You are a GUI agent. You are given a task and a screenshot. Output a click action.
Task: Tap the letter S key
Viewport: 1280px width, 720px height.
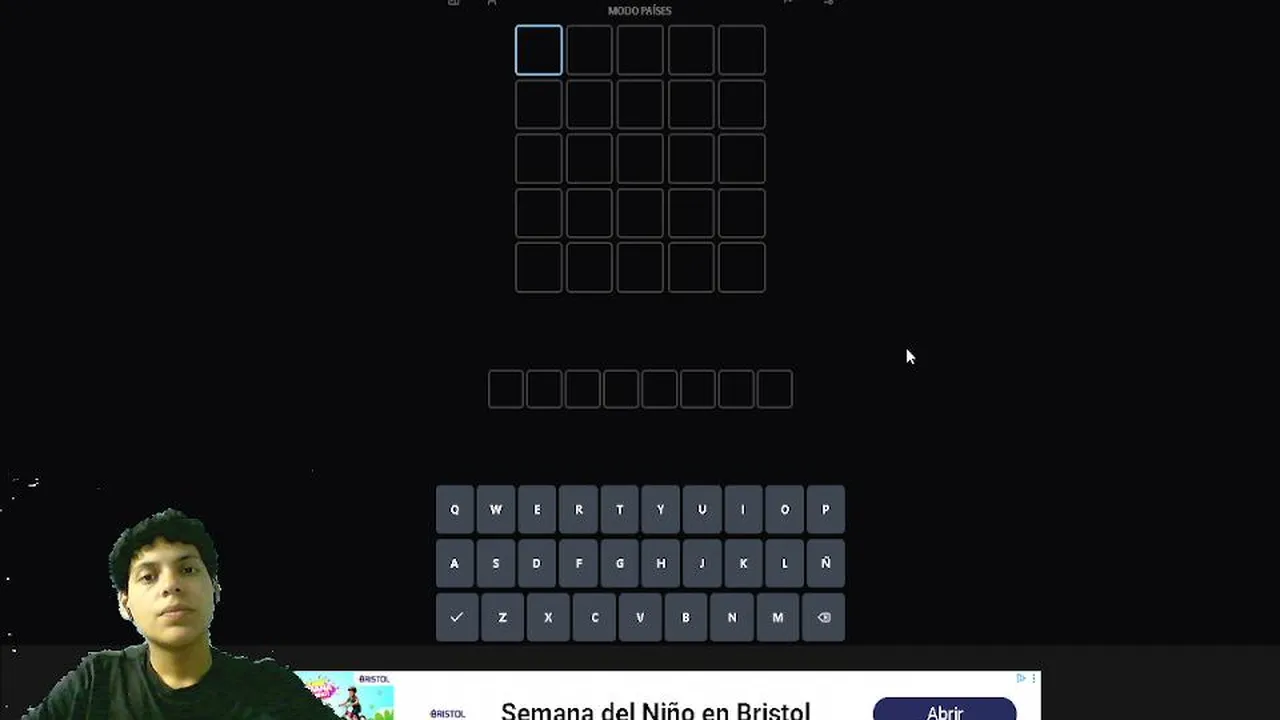point(496,564)
